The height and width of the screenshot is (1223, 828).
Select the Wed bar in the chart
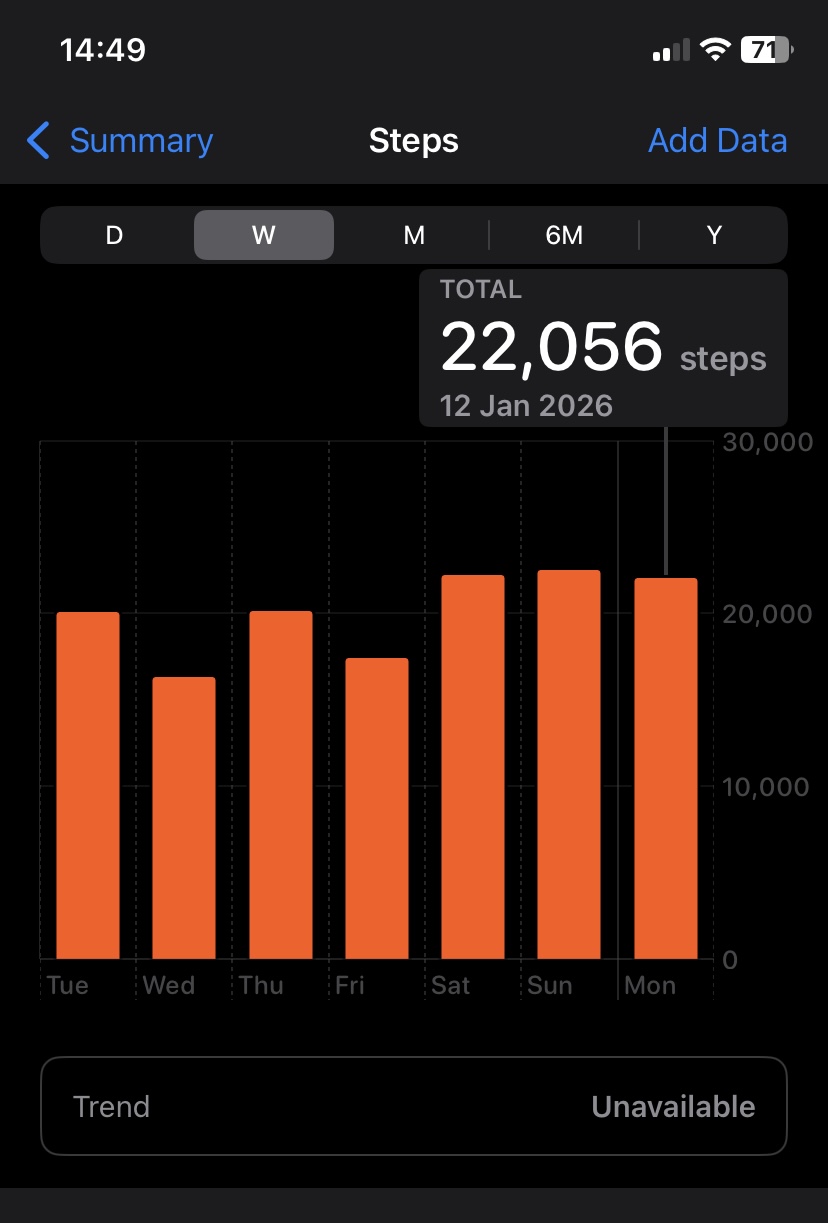tap(184, 818)
